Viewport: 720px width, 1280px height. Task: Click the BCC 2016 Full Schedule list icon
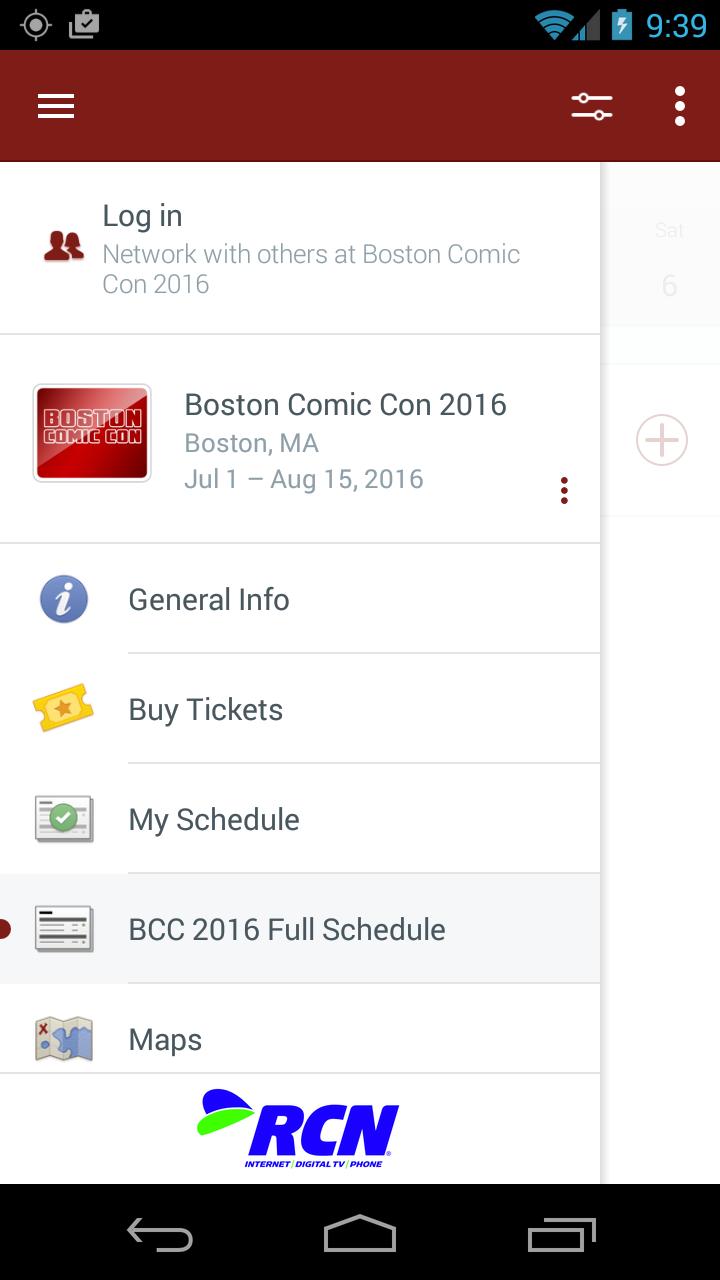[x=63, y=928]
